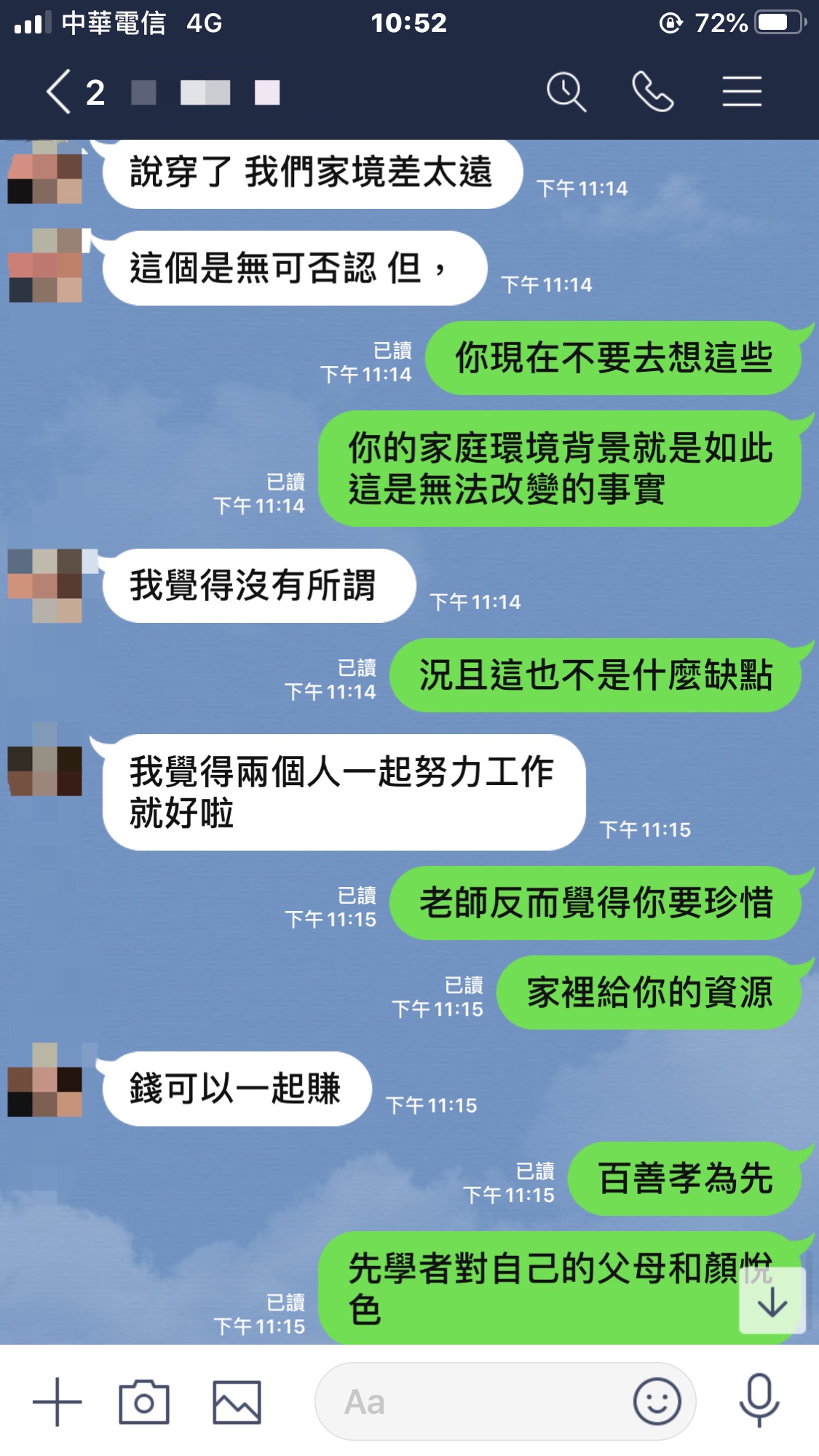Jump to the latest message arrow

772,1301
